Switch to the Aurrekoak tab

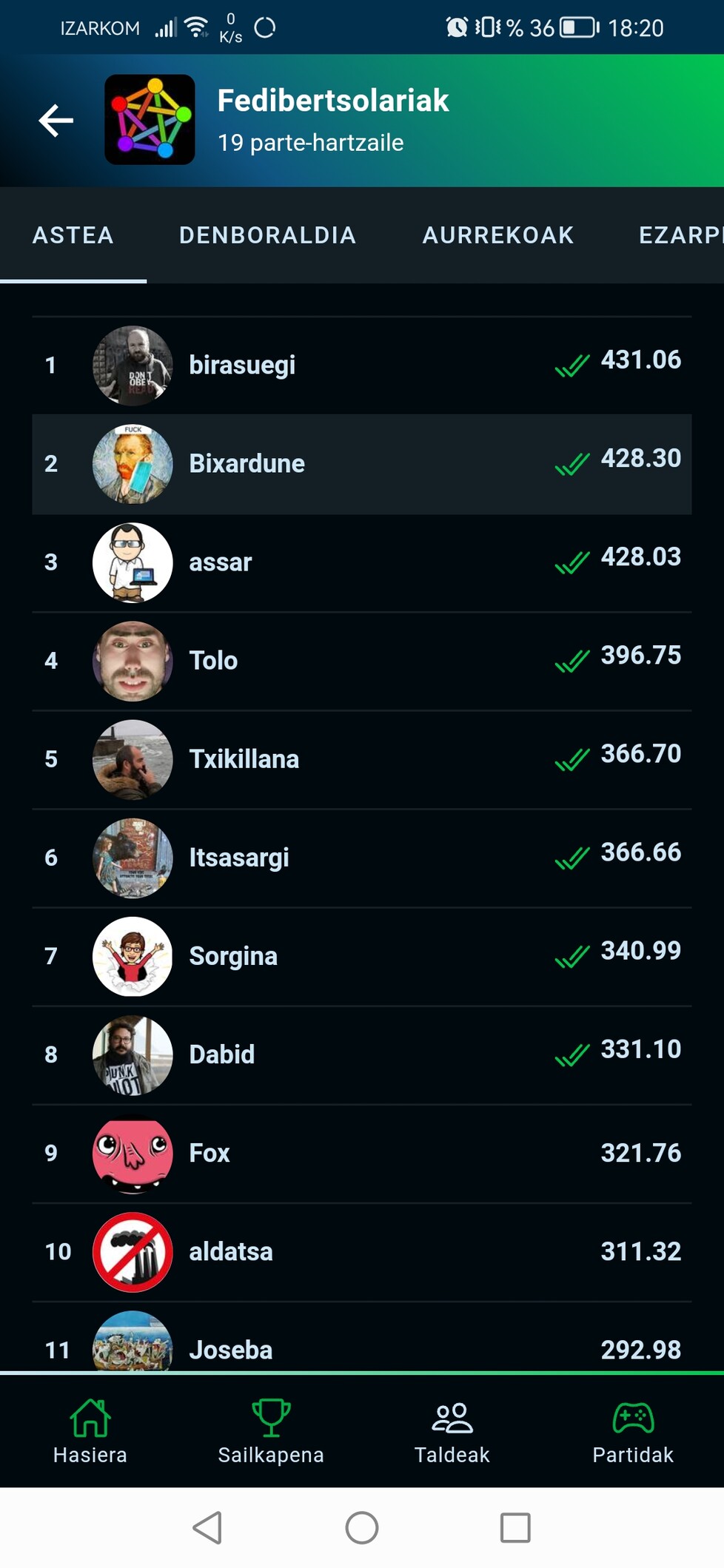[x=497, y=235]
